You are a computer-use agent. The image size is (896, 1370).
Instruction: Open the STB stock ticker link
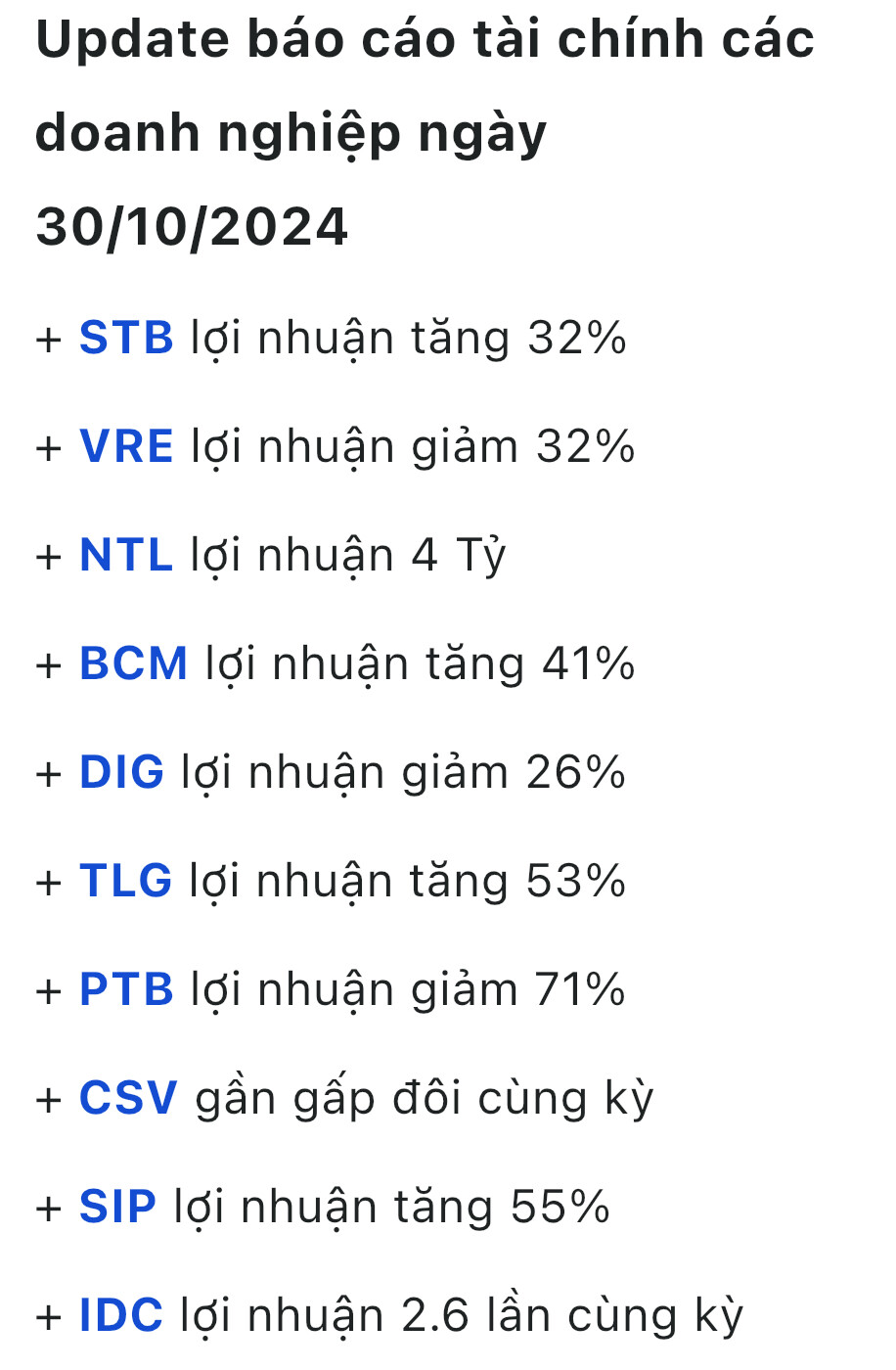coord(126,339)
